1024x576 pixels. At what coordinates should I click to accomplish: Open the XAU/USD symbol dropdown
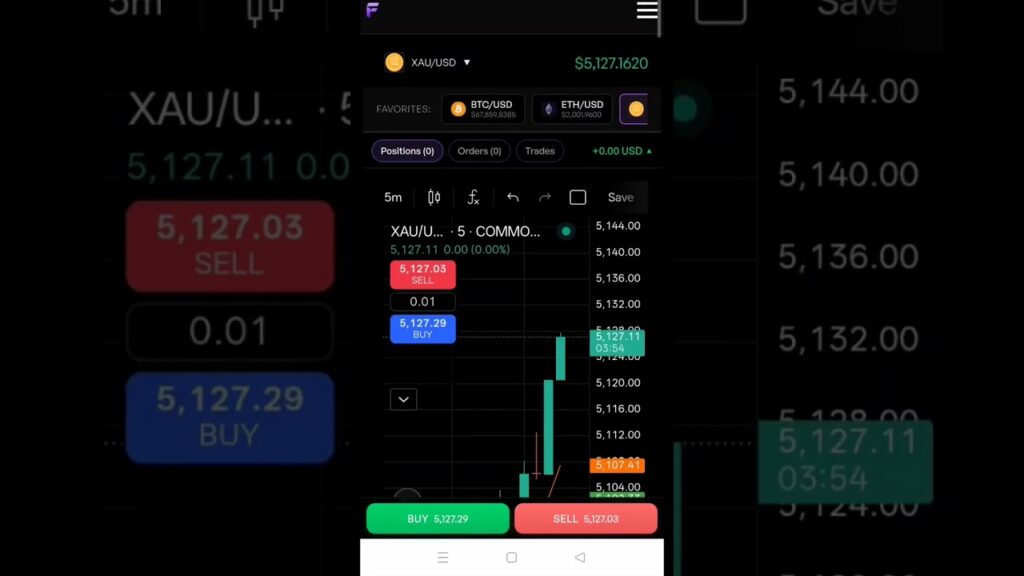(430, 62)
